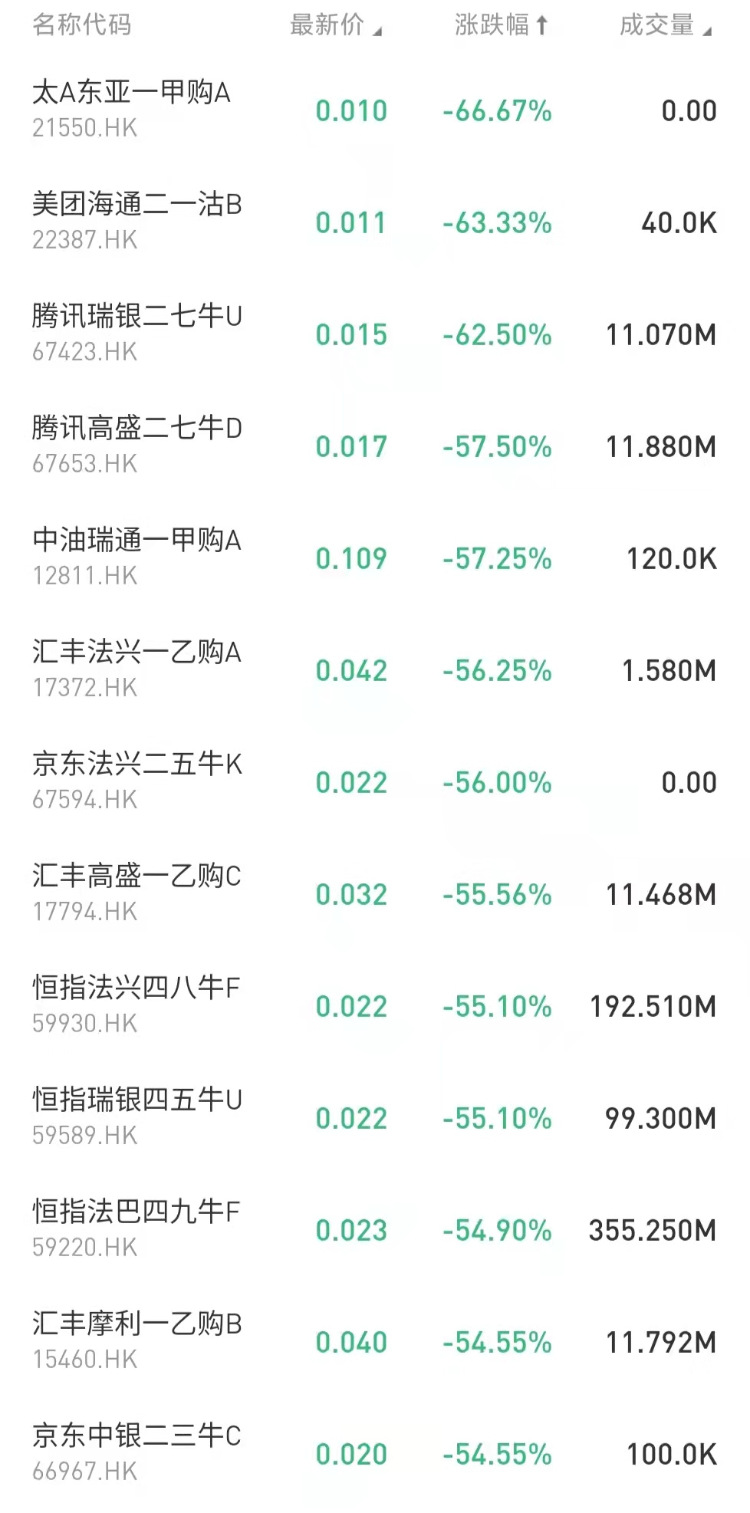This screenshot has height=1513, width=750.
Task: Open 京东中银二三牛C 66967.HK
Action: (375, 1454)
